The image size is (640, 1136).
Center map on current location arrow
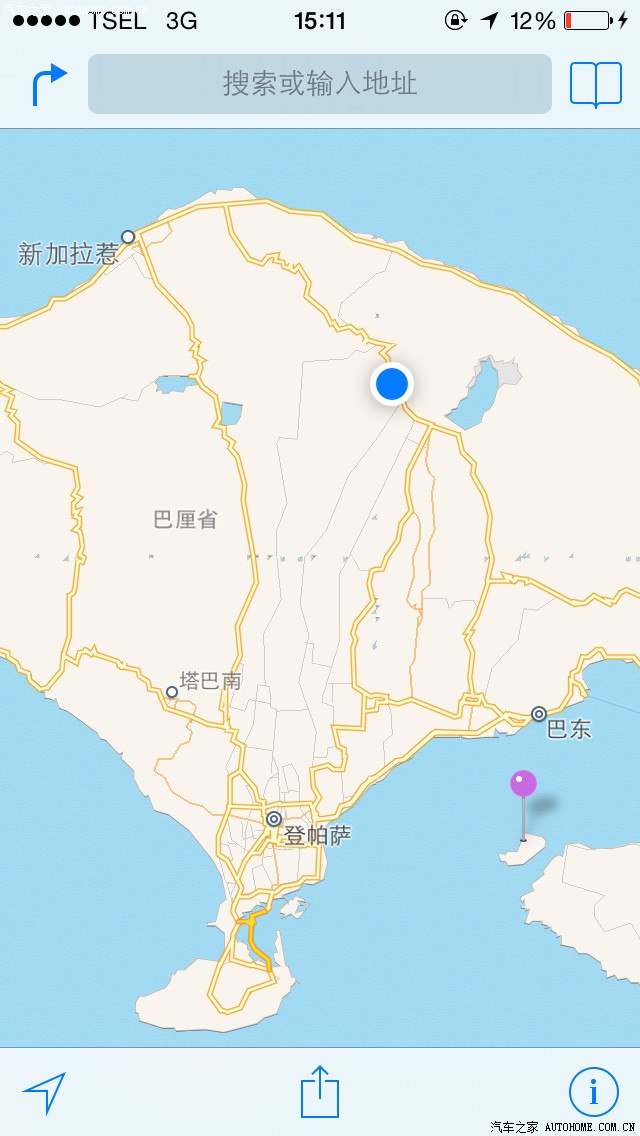point(44,1092)
